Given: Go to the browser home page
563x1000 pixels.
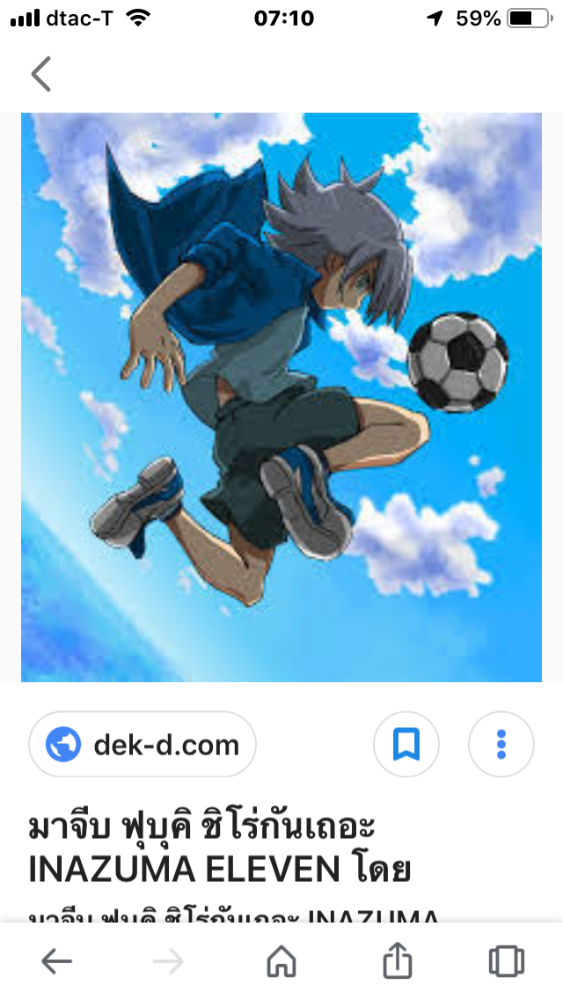Looking at the screenshot, I should [281, 961].
